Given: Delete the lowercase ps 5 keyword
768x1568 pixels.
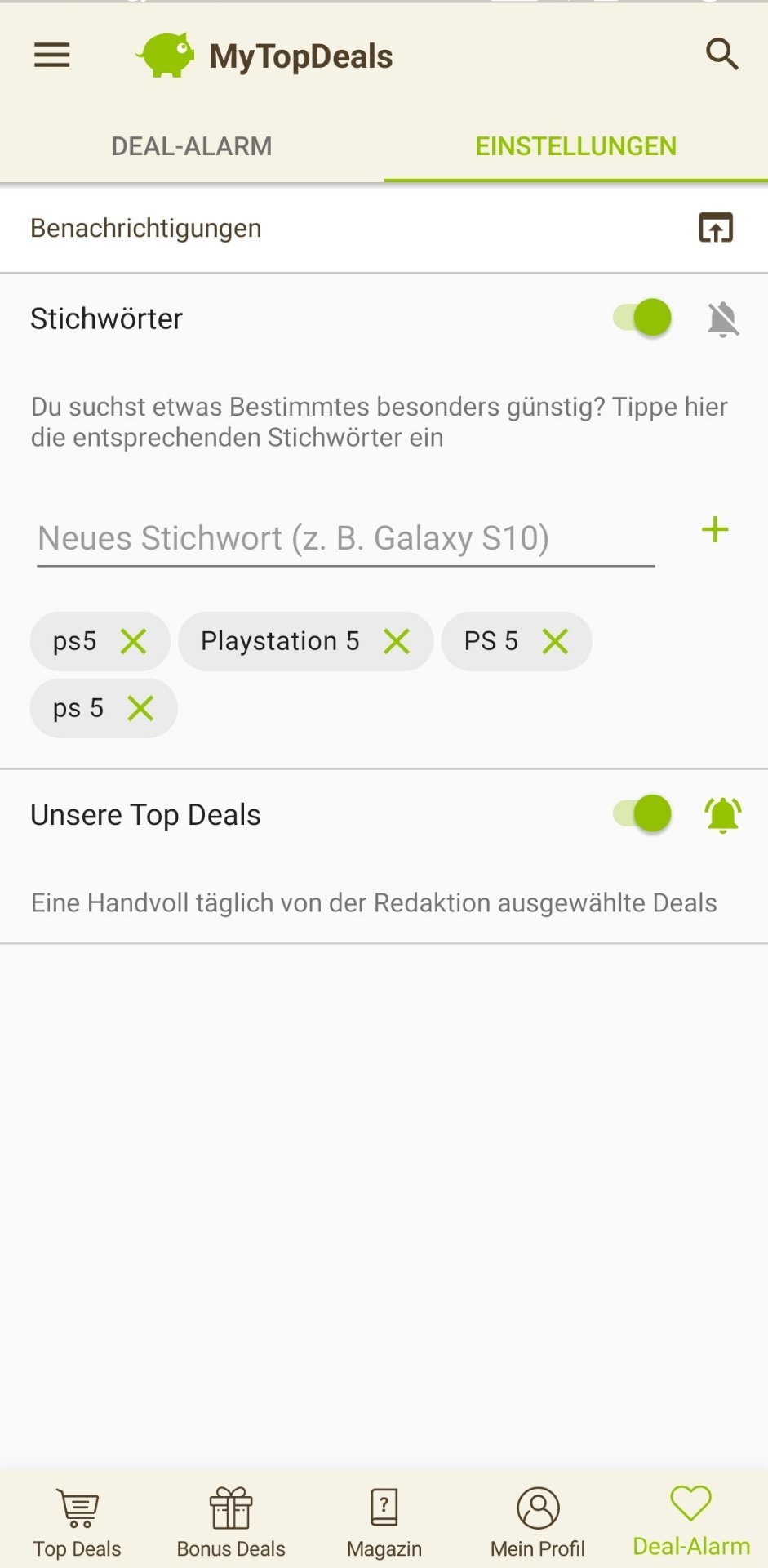Looking at the screenshot, I should pos(140,709).
